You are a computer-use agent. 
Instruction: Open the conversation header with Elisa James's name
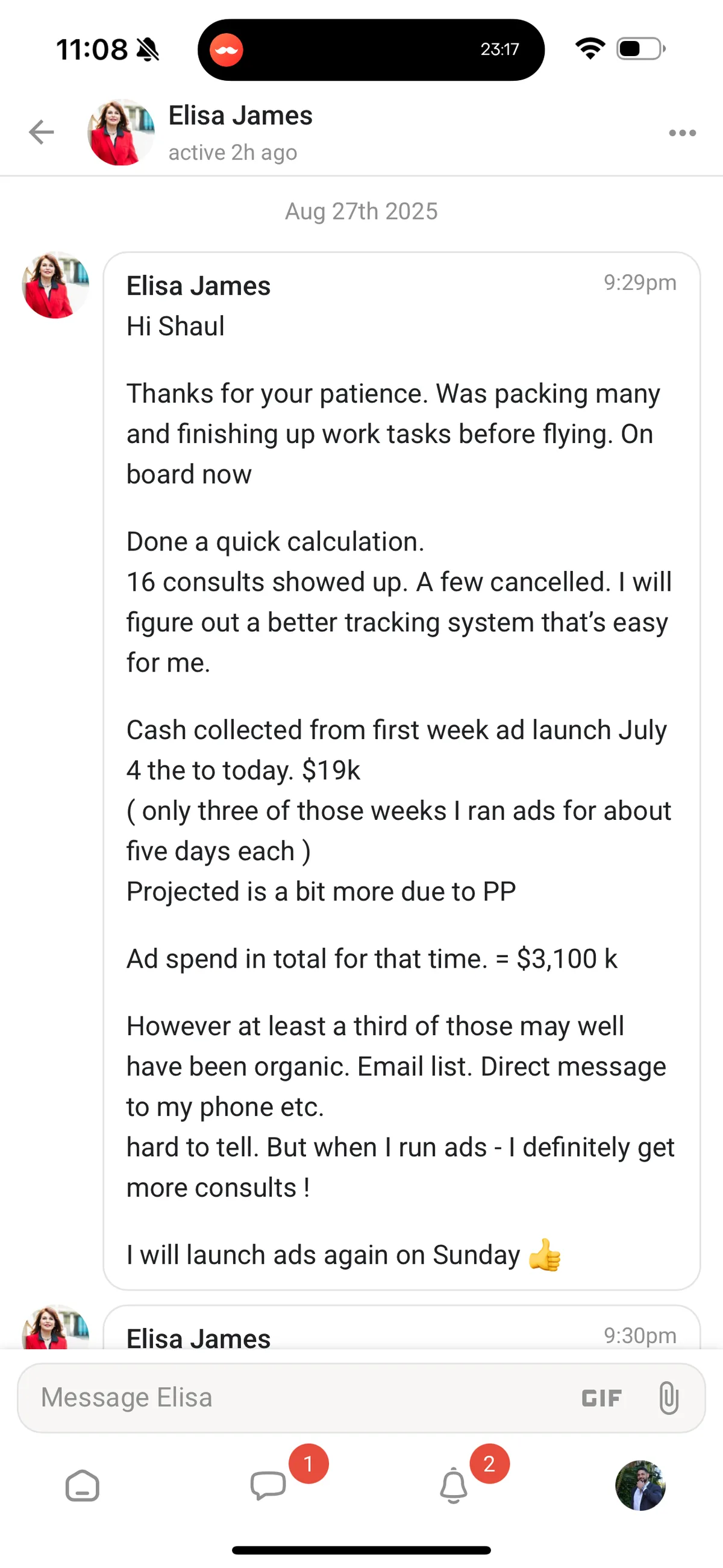(x=240, y=115)
